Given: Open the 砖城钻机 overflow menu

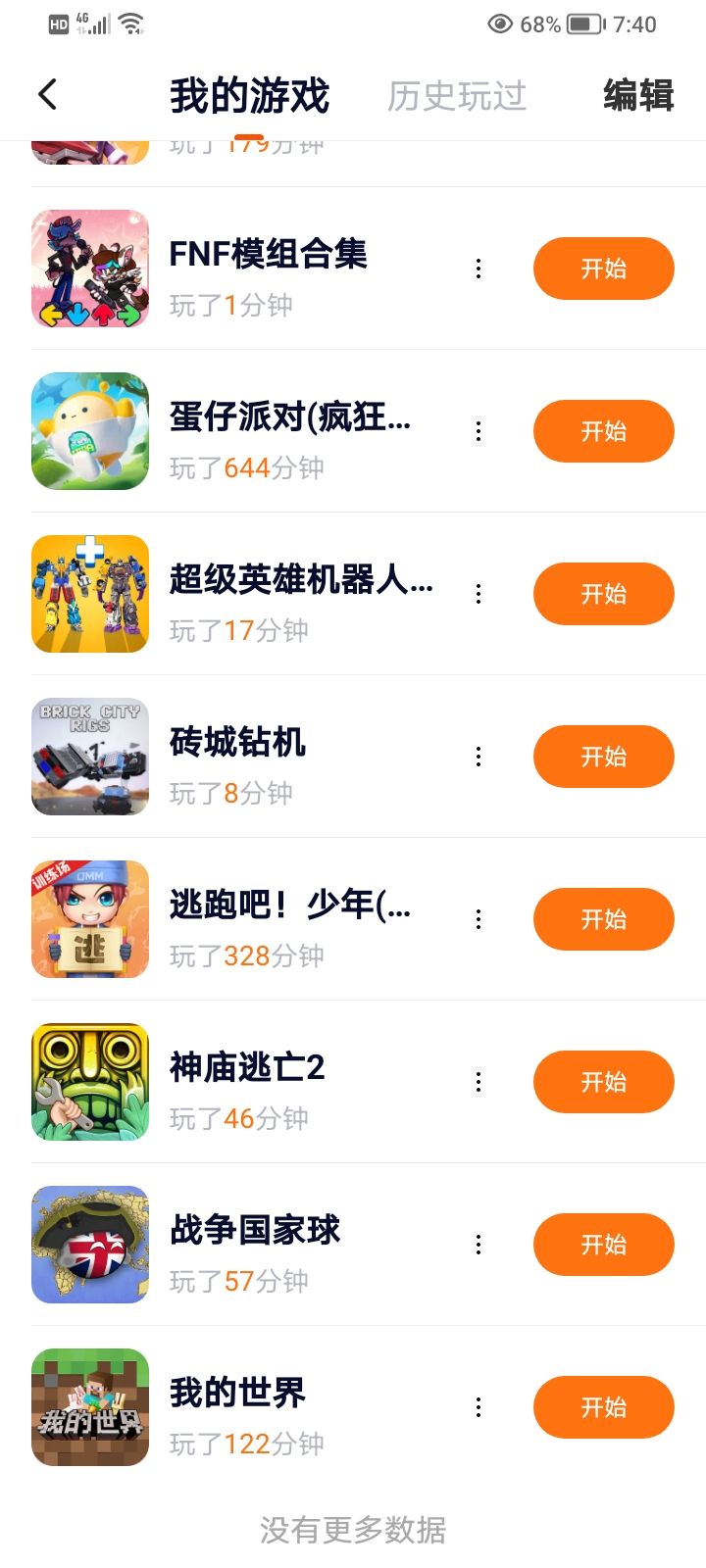Looking at the screenshot, I should pos(479,757).
